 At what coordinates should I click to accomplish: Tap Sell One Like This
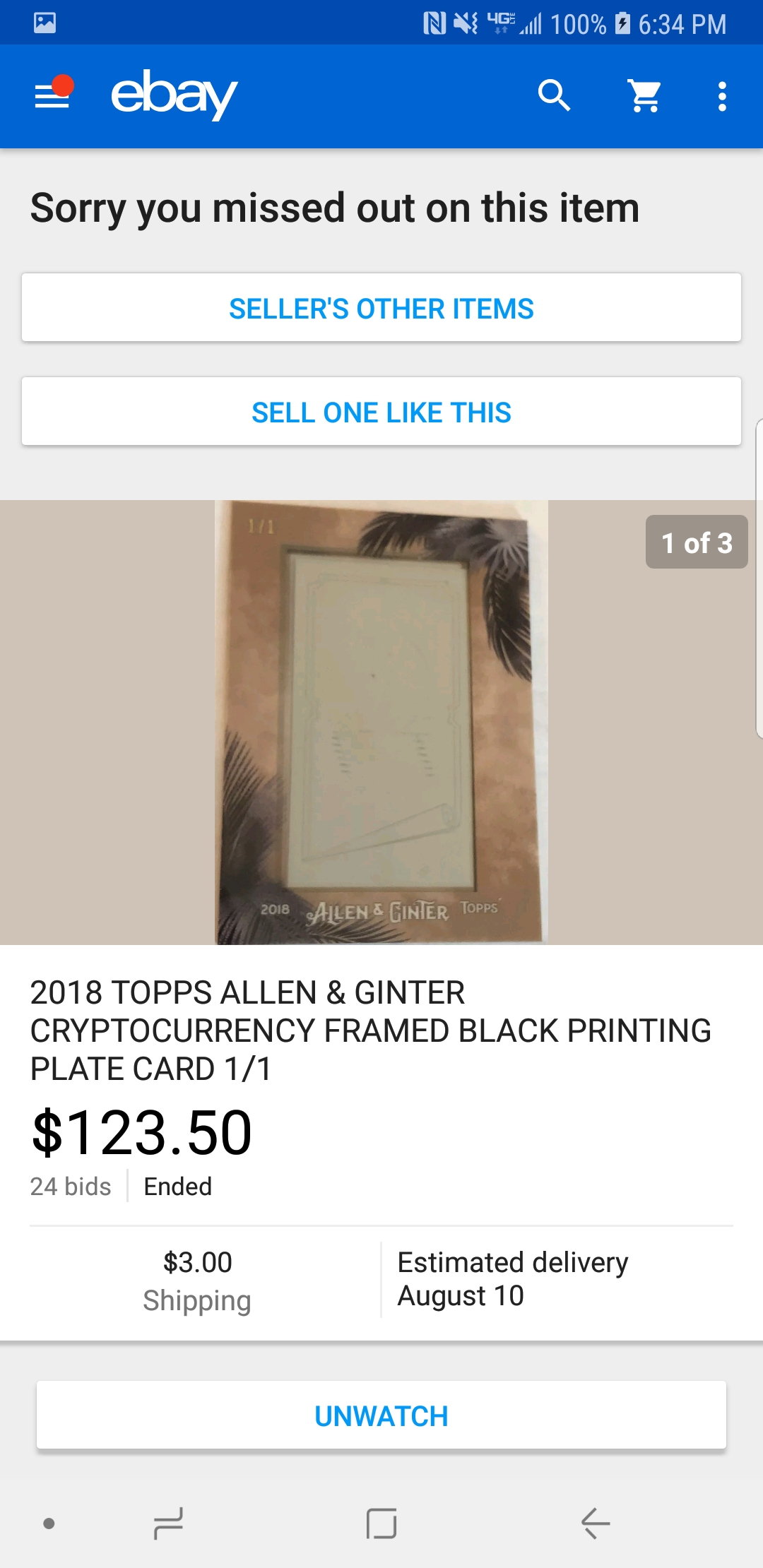[381, 412]
